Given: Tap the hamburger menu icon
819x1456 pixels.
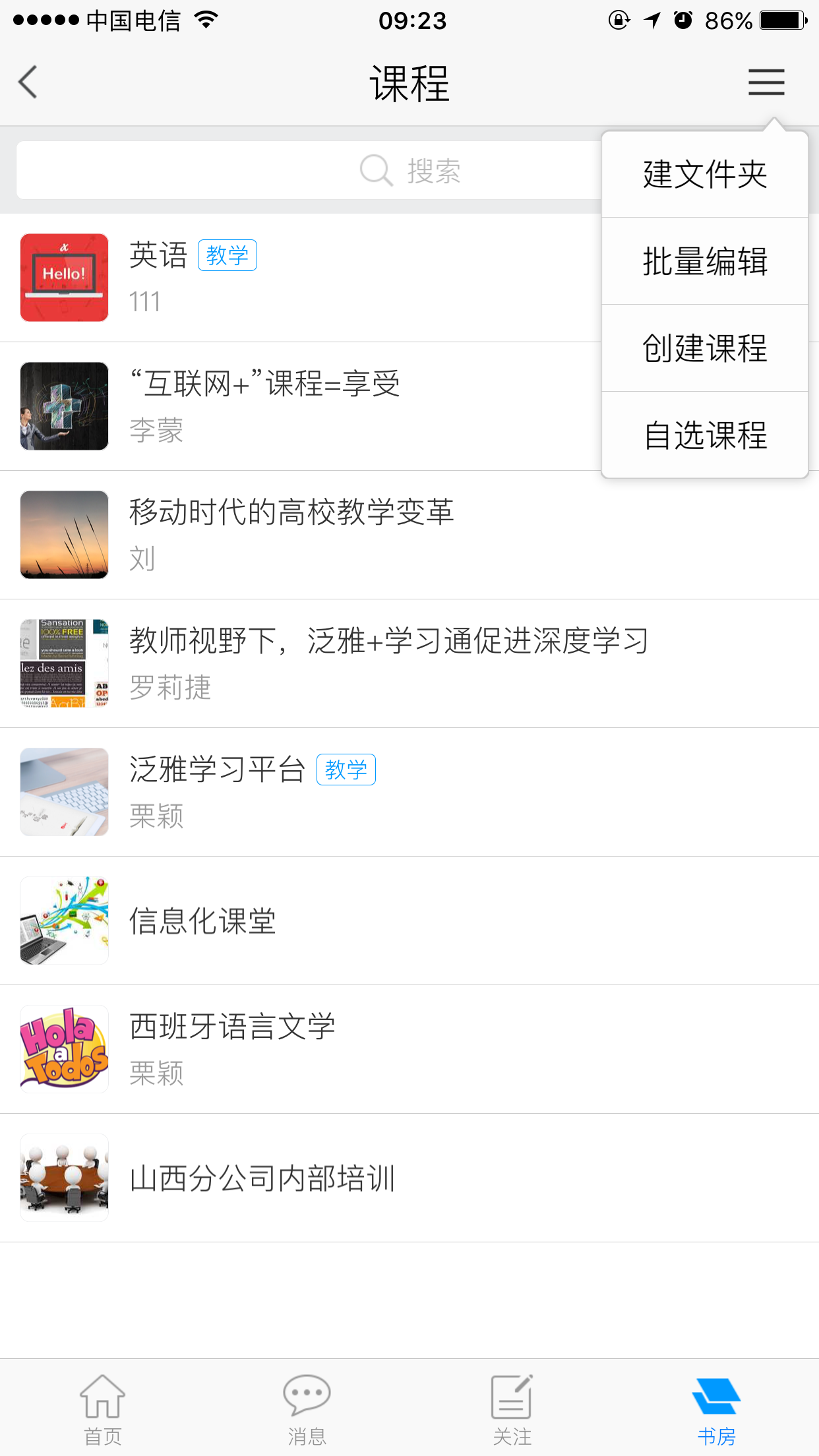Looking at the screenshot, I should (x=766, y=82).
